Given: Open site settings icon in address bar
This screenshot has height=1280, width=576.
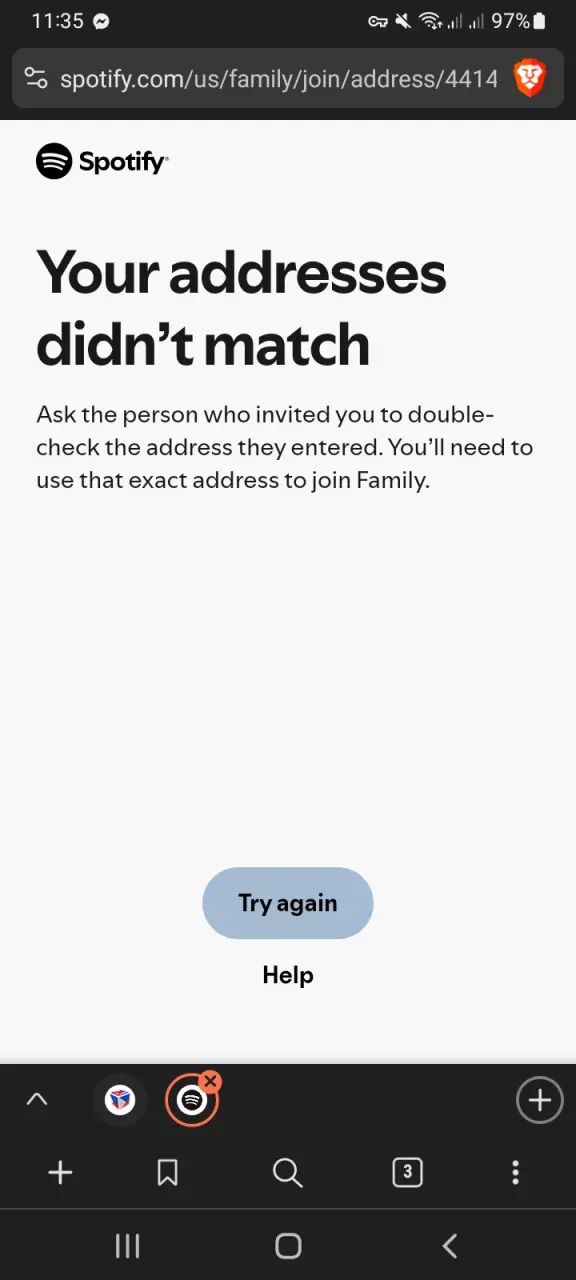Looking at the screenshot, I should [x=36, y=78].
